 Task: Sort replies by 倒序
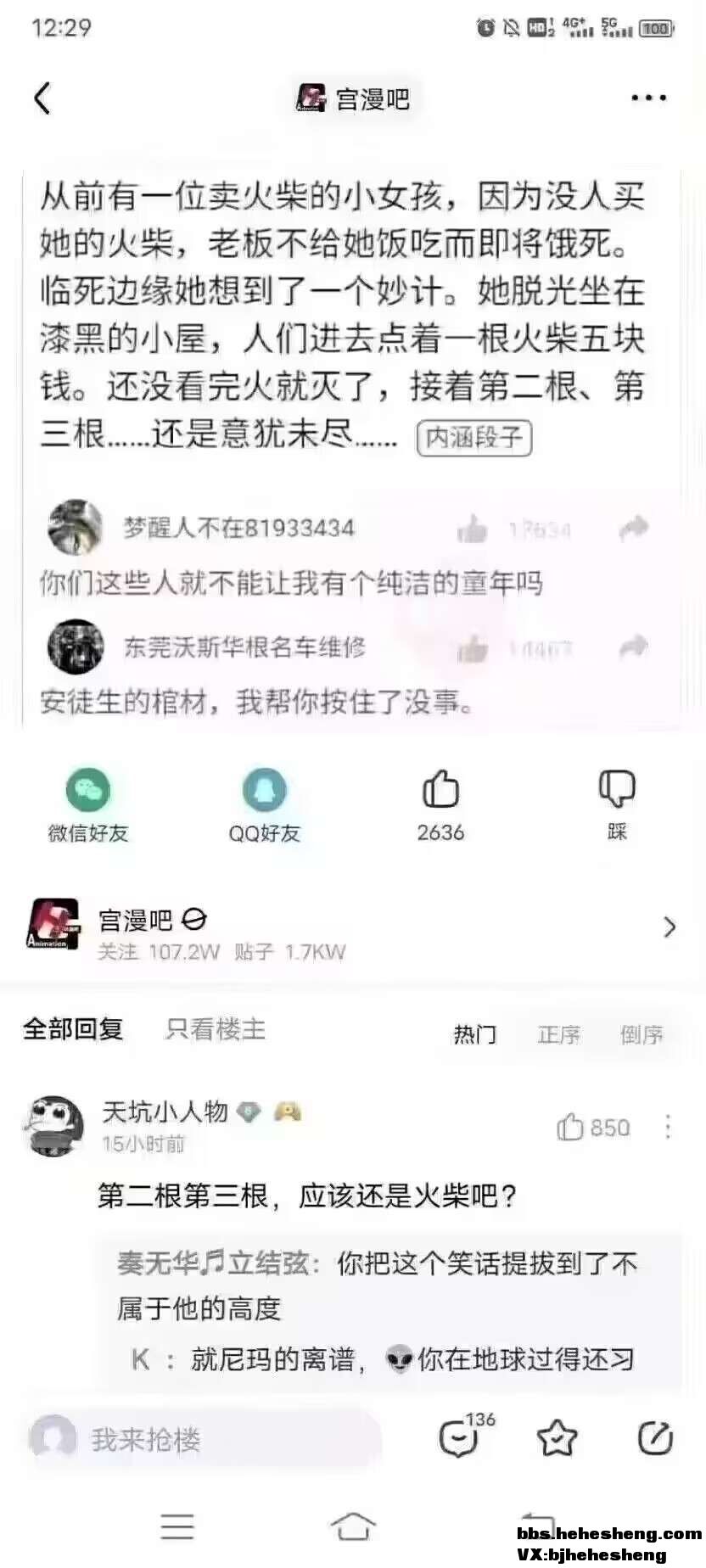[x=642, y=1034]
